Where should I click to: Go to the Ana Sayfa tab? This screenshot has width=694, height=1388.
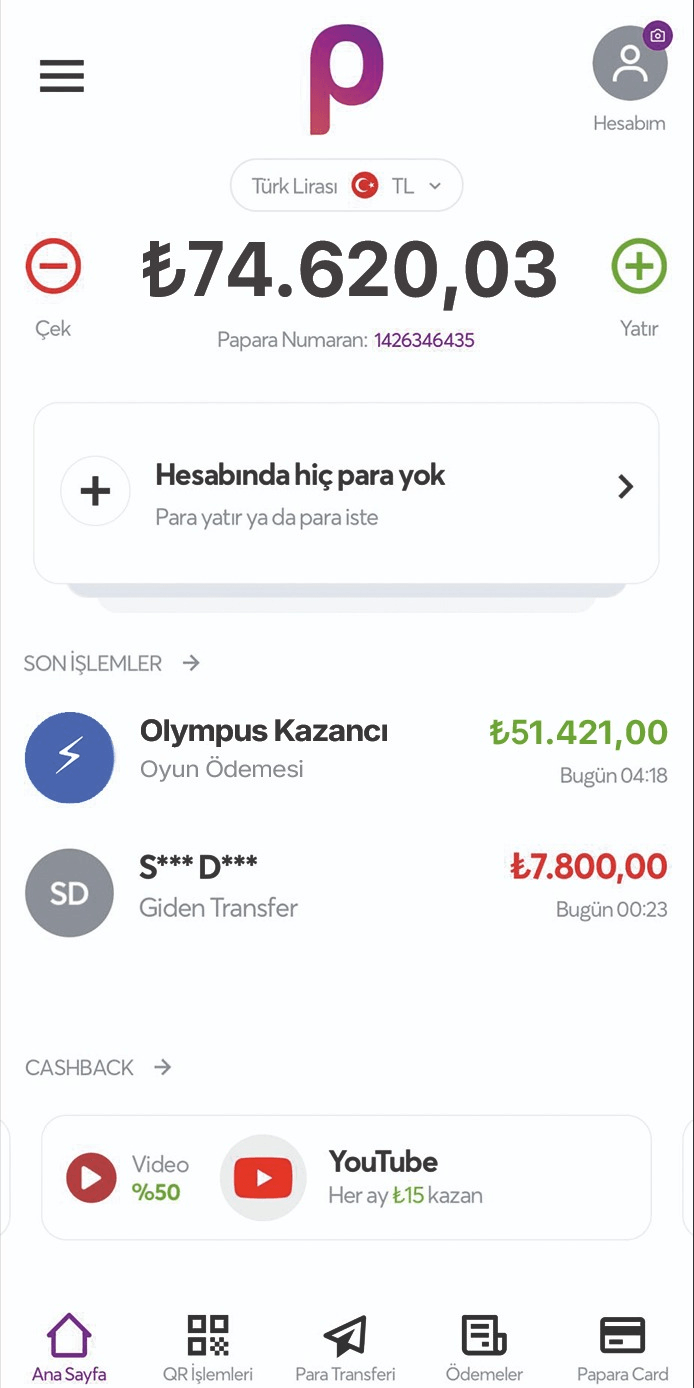click(x=69, y=1348)
